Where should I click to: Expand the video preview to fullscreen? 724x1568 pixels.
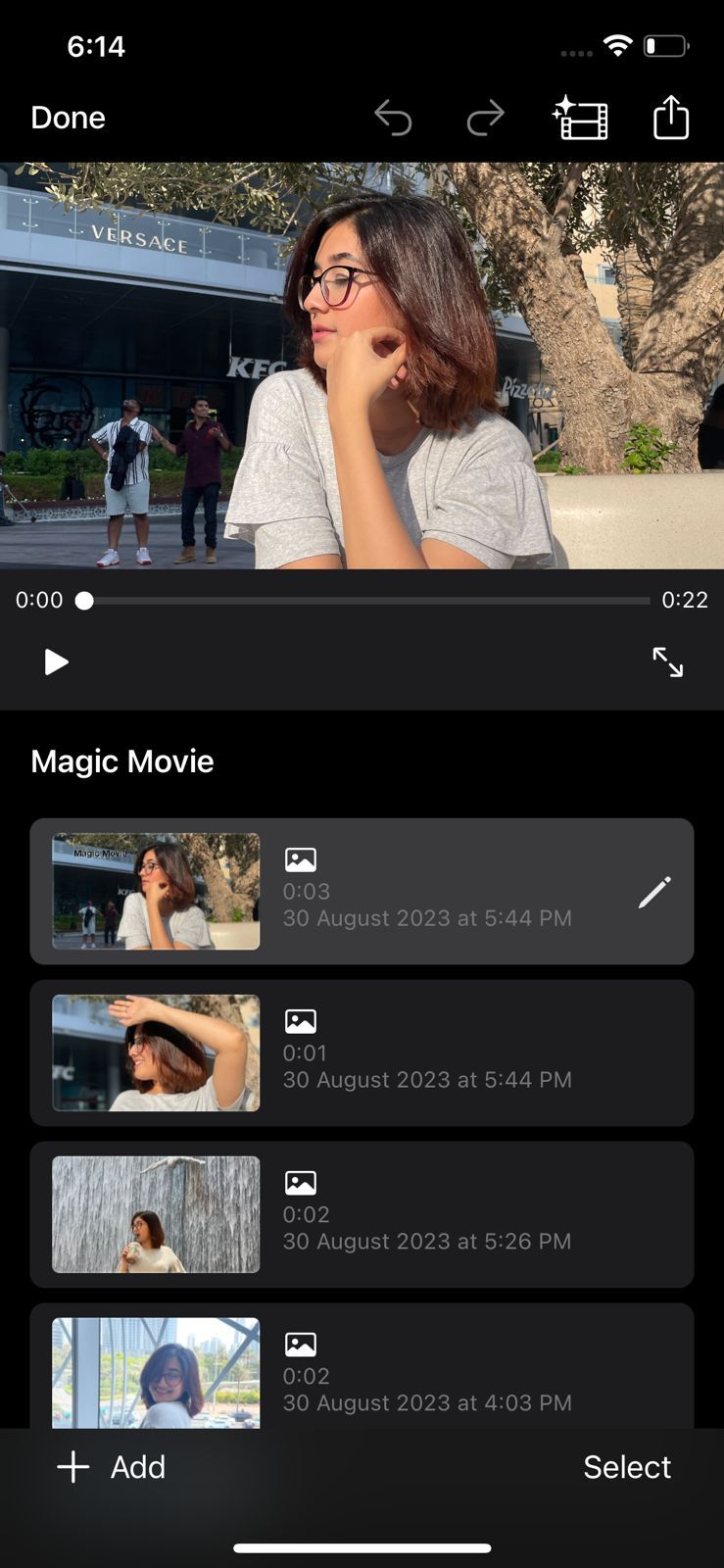tap(668, 662)
